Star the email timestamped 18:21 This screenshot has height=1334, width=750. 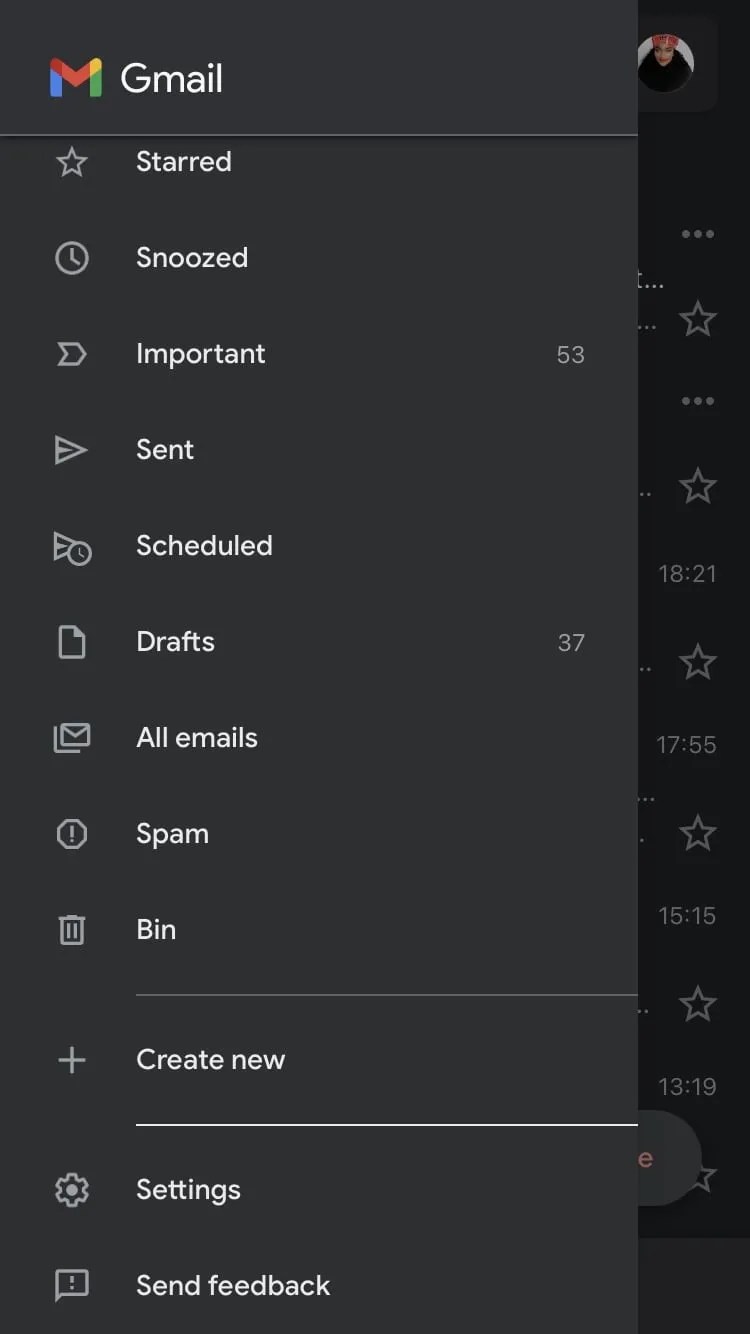697,486
